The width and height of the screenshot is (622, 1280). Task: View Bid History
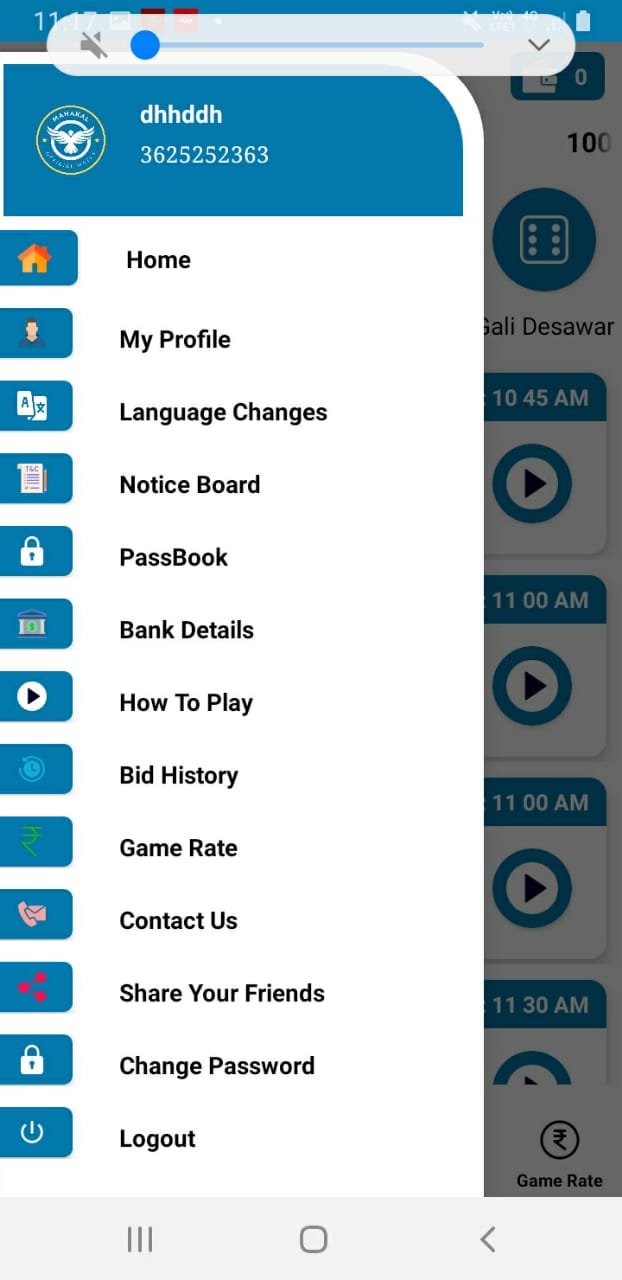[178, 776]
